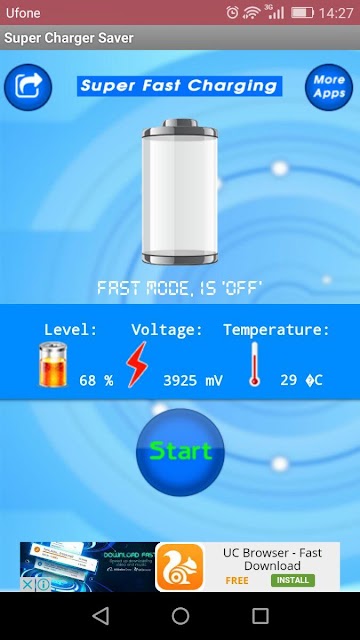This screenshot has width=360, height=640.
Task: Install UC Browser from the ad
Action: 293,580
